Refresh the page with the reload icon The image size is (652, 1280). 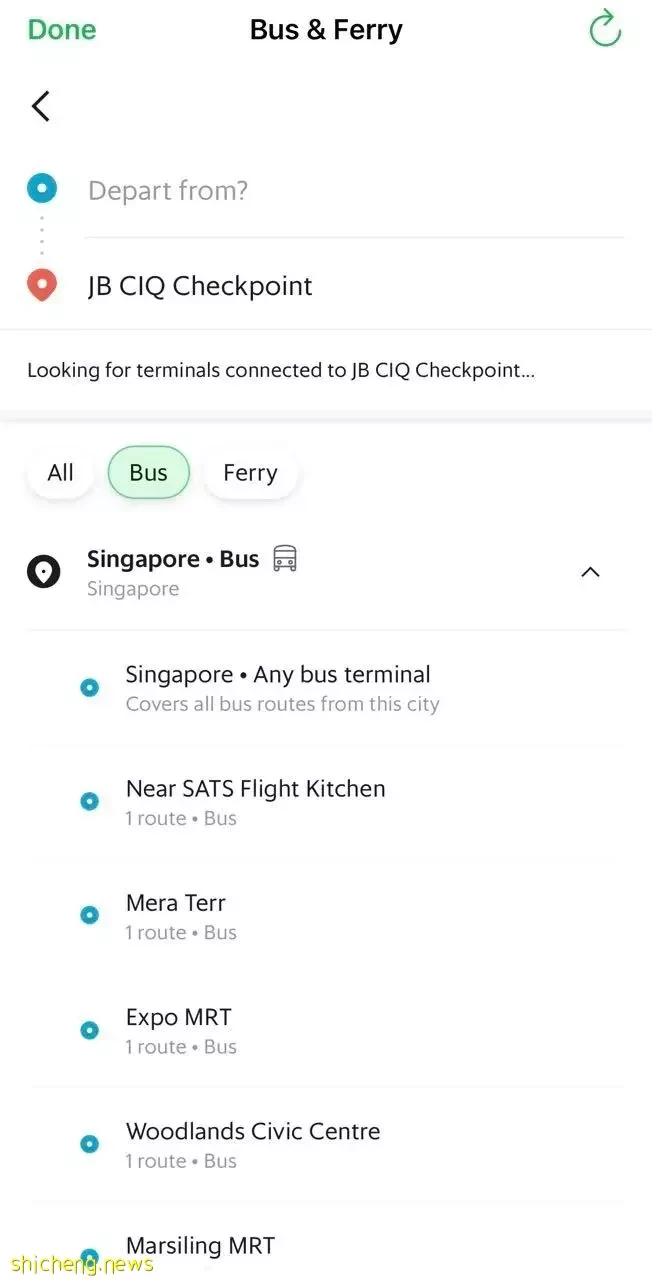tap(605, 29)
